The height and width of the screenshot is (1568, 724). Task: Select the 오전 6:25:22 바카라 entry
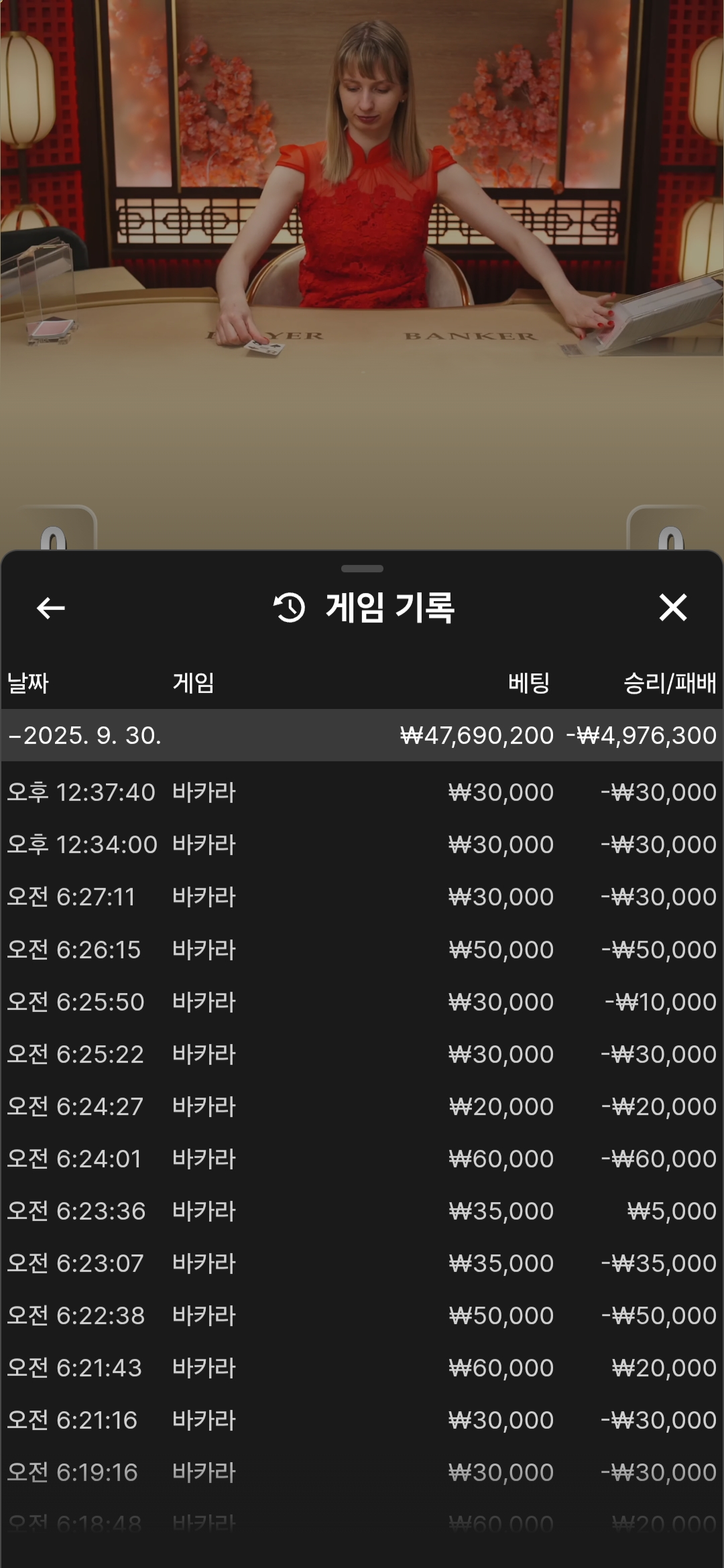[x=362, y=1054]
